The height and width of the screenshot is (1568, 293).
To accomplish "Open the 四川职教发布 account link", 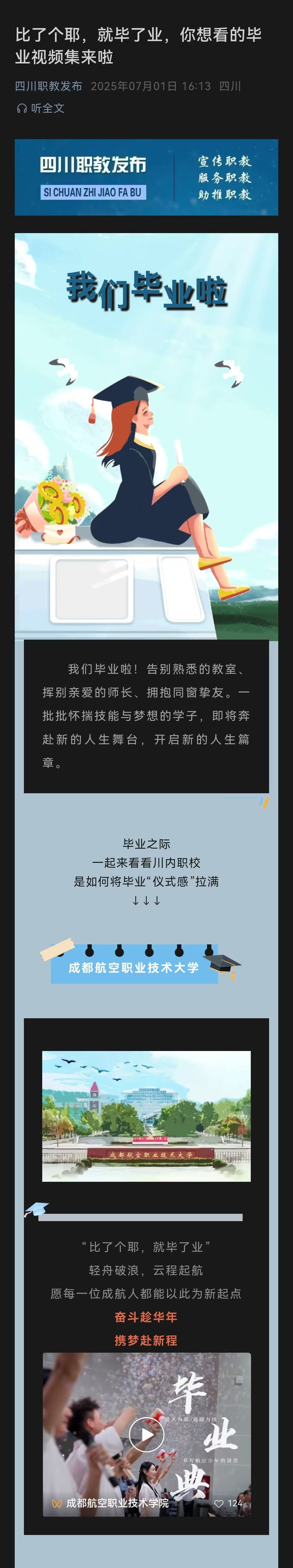I will click(49, 86).
